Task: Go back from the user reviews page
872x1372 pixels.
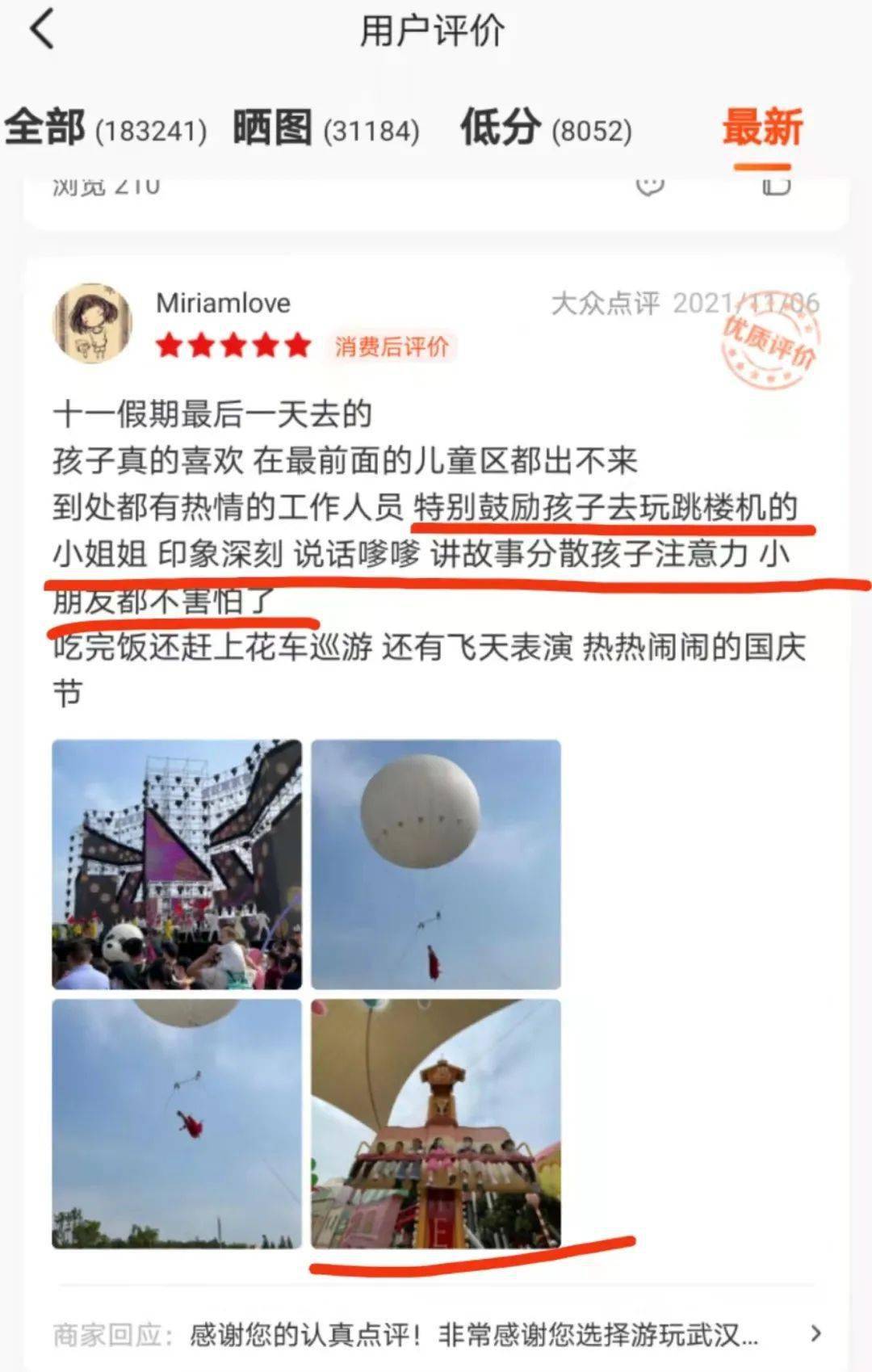Action: [42, 31]
